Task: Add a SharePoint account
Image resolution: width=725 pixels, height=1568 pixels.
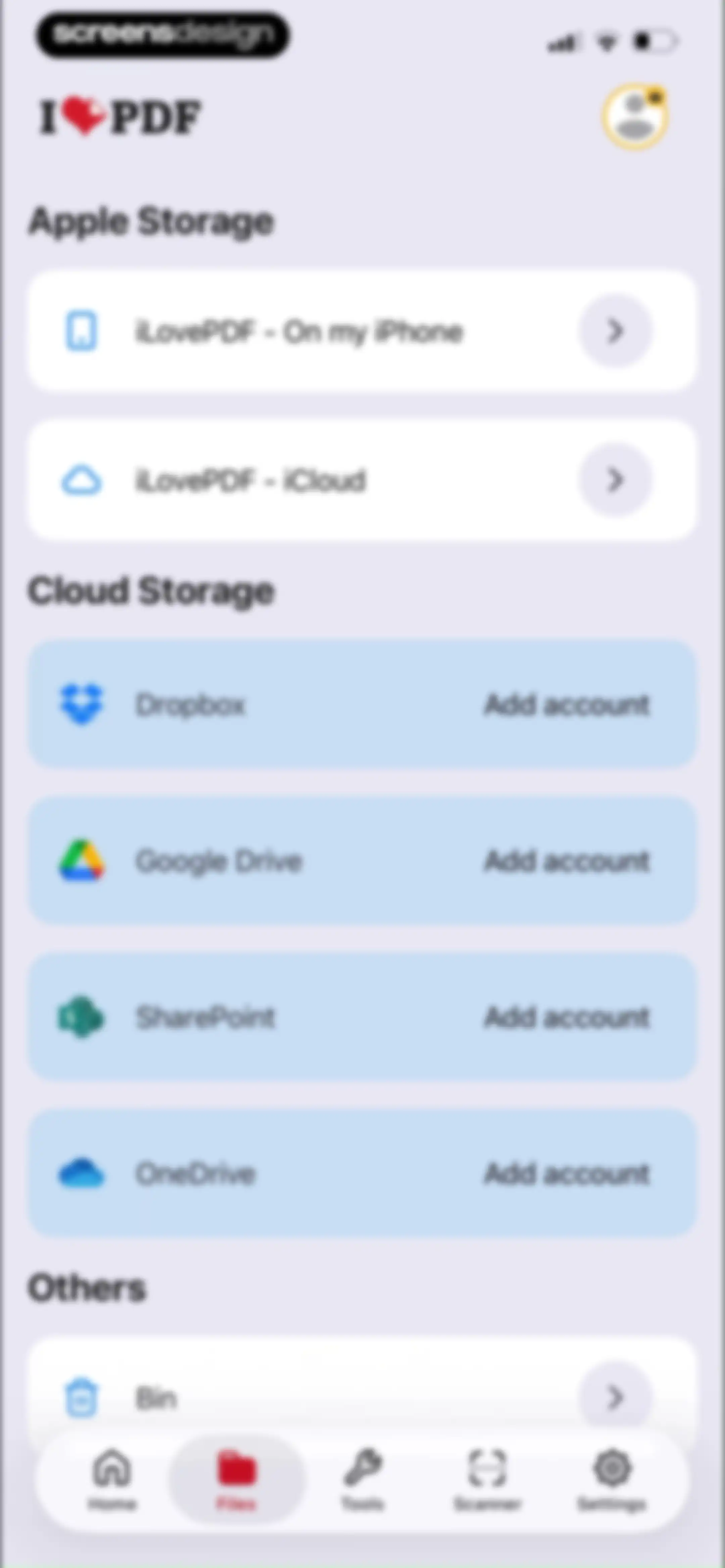Action: point(362,1017)
